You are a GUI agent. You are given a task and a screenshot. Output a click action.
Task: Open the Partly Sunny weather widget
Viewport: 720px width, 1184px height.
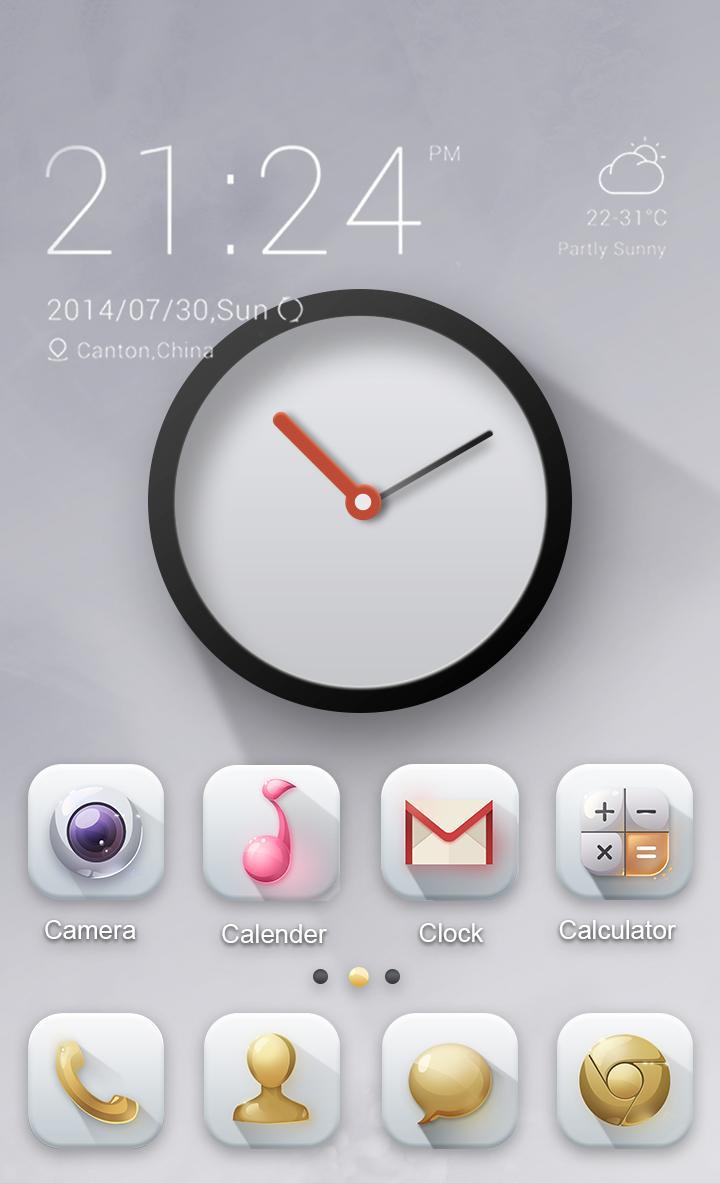point(630,200)
